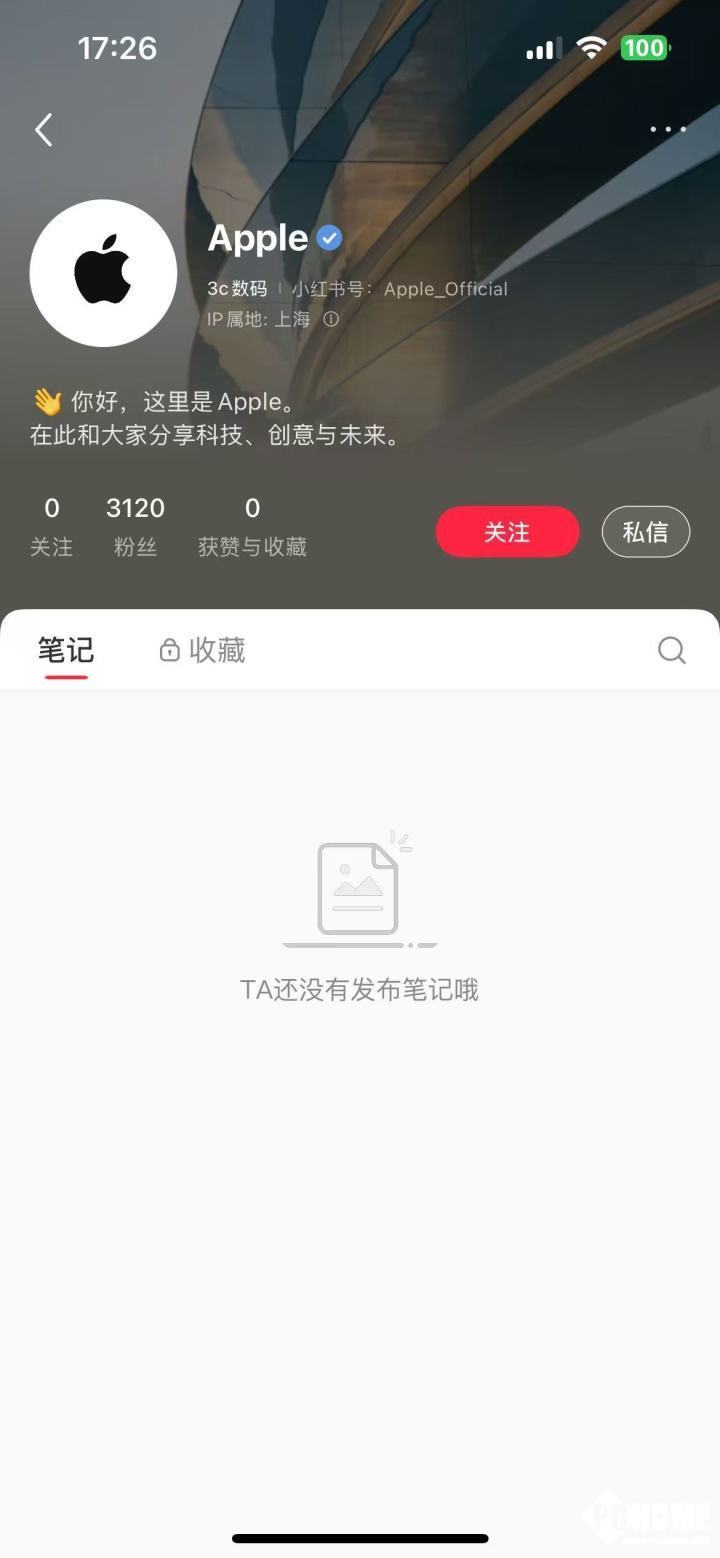Follow Apple with the red 关注 button

[507, 532]
